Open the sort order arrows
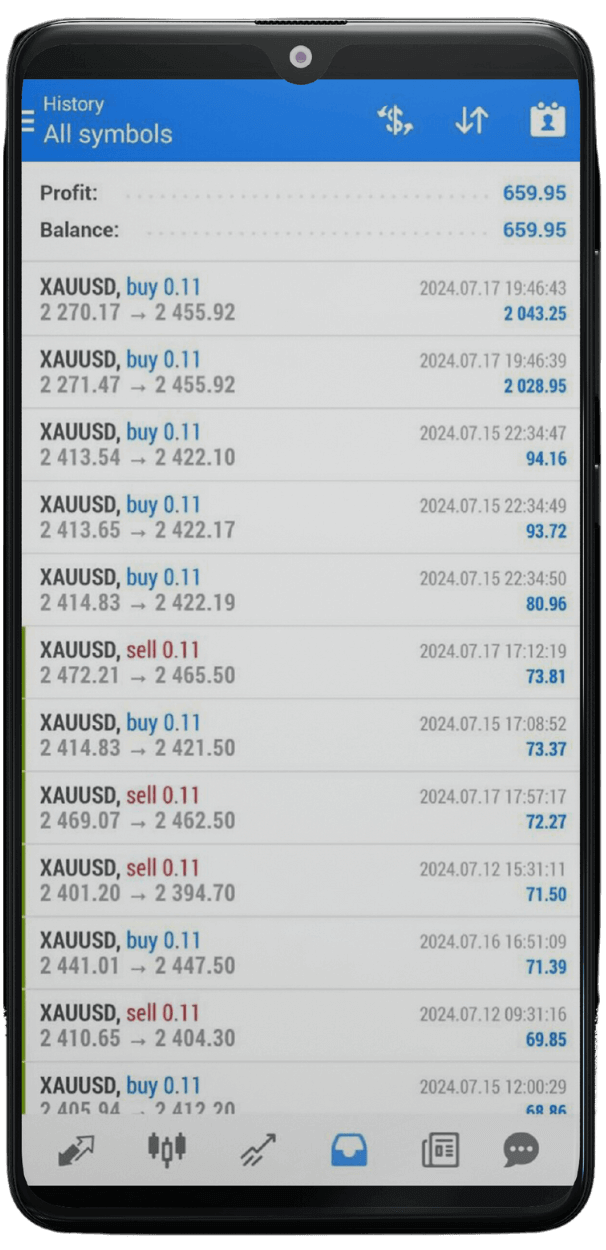 (x=471, y=121)
